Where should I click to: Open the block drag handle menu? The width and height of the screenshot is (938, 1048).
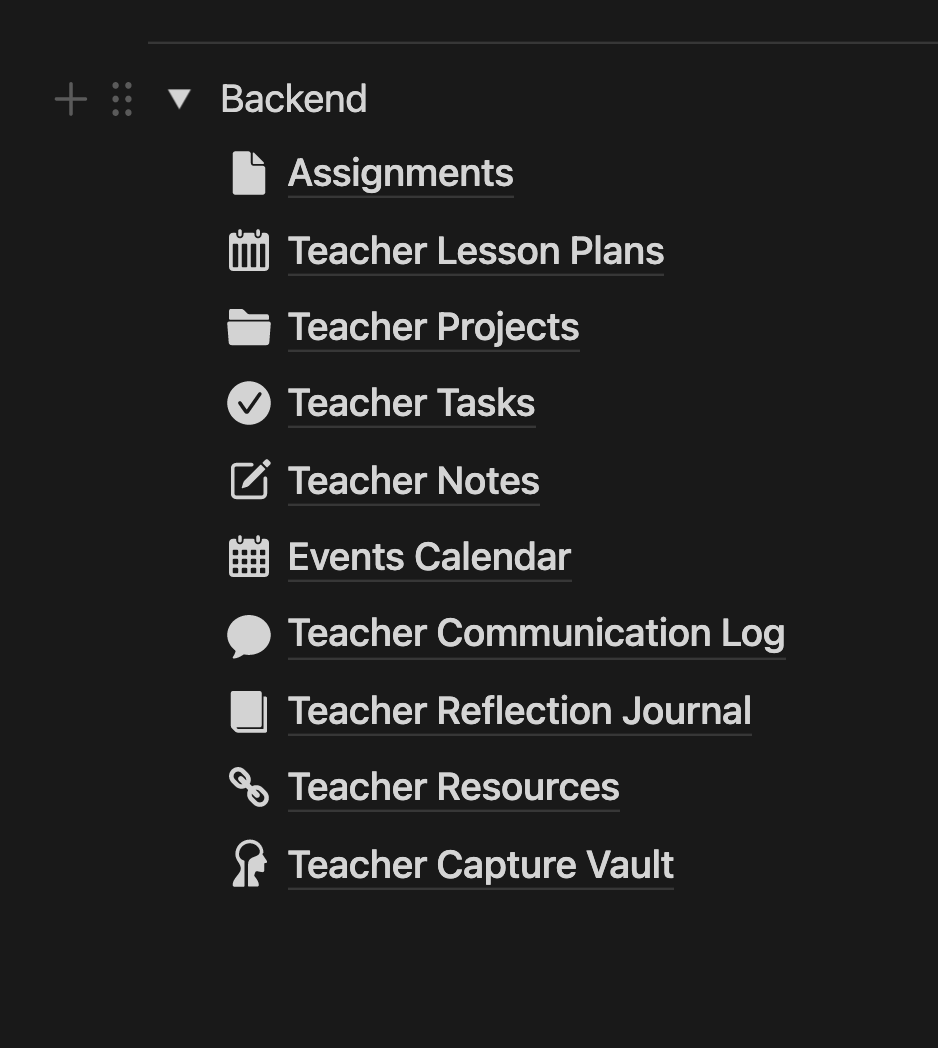click(x=122, y=99)
